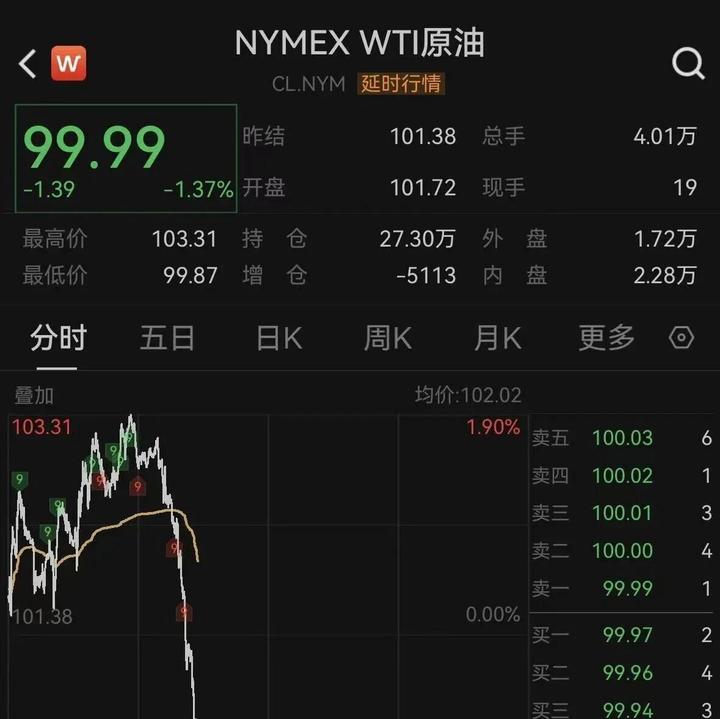This screenshot has width=720, height=719.
Task: Go back using the top-left arrow
Action: tap(27, 64)
